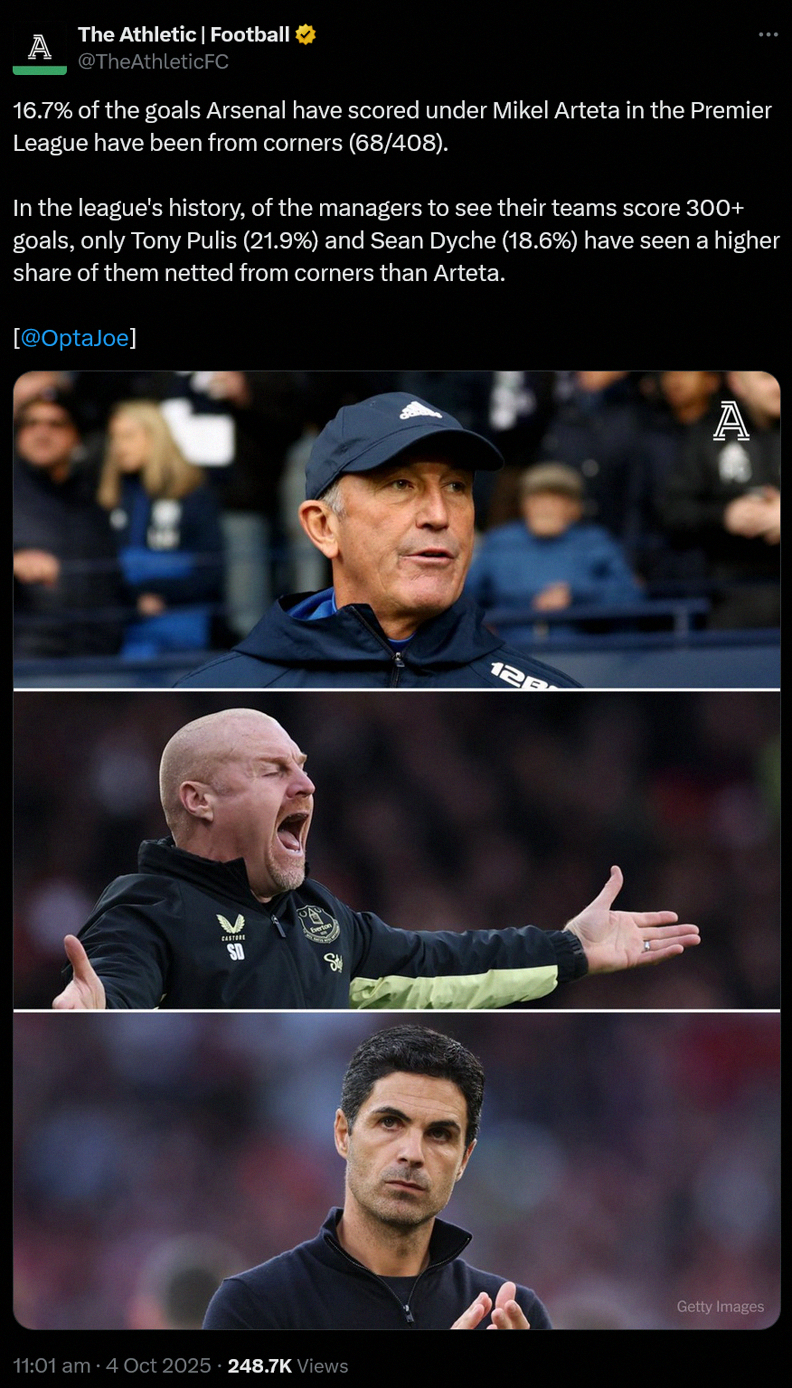This screenshot has height=1388, width=792.
Task: Open the 248.7K Views analytics
Action: click(288, 1365)
